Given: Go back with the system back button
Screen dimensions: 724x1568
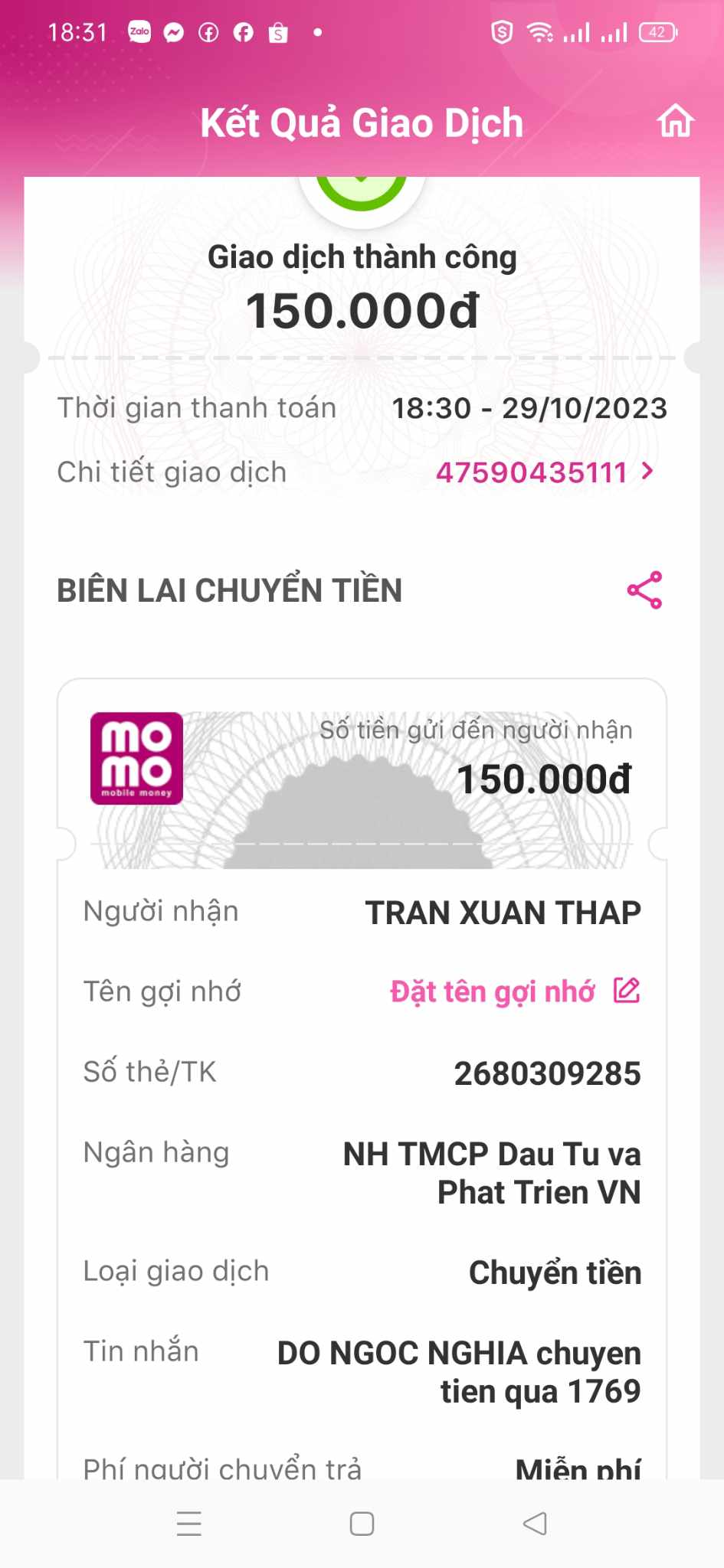Looking at the screenshot, I should [535, 1523].
